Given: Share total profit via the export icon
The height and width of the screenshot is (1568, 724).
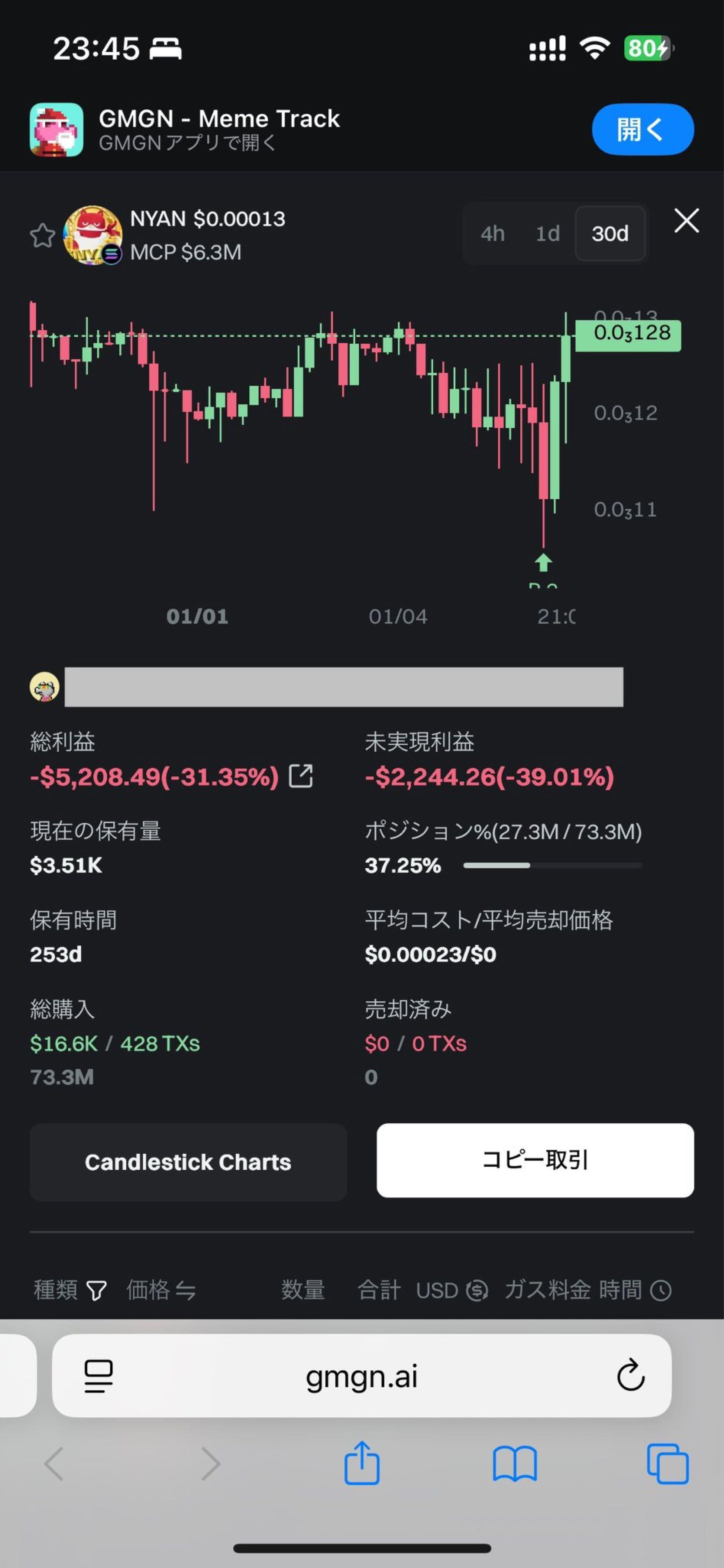Looking at the screenshot, I should [300, 776].
